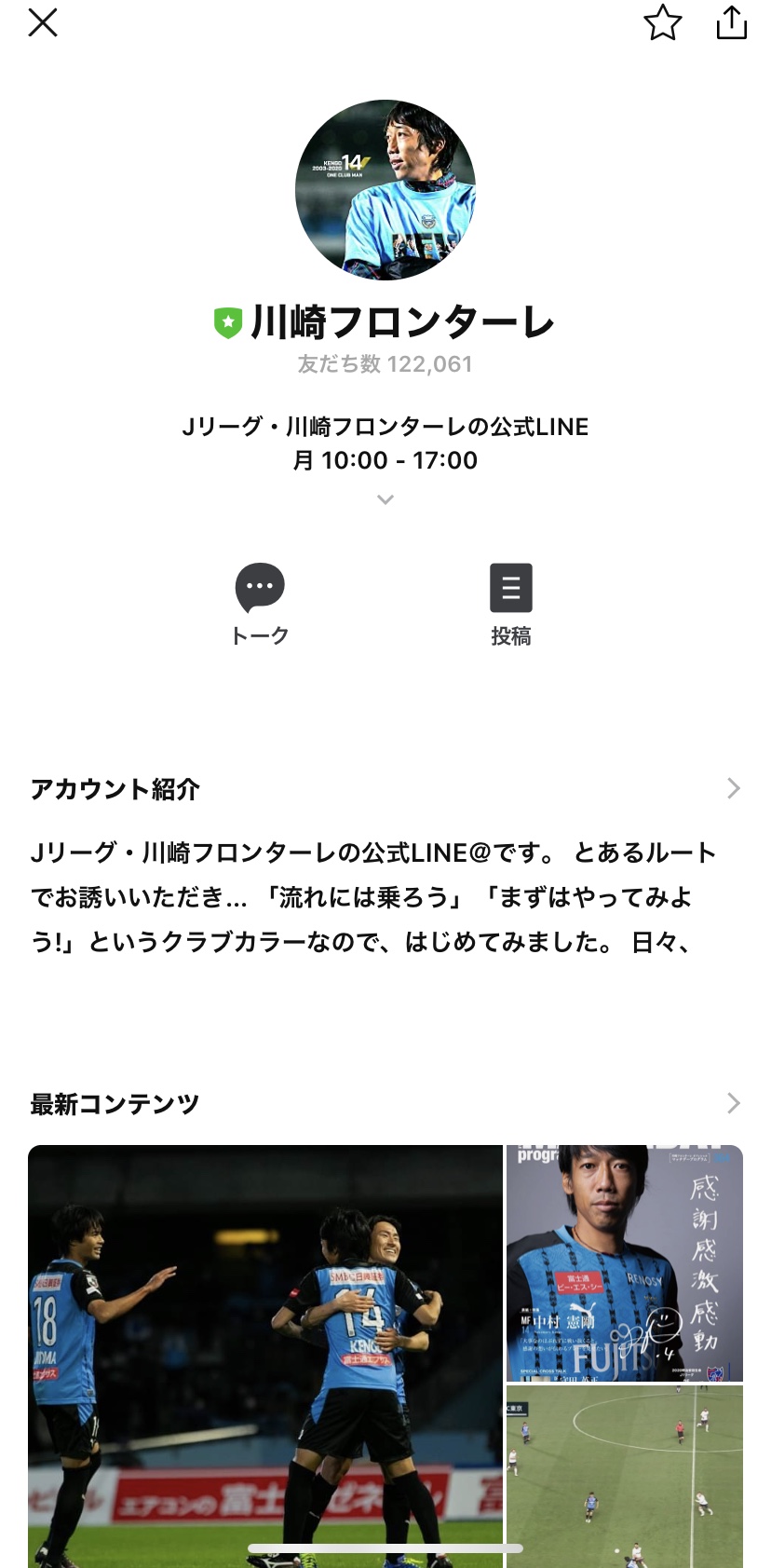Screen dimensions: 771x1568
Task: Expand the business hours details
Action: coord(385,500)
